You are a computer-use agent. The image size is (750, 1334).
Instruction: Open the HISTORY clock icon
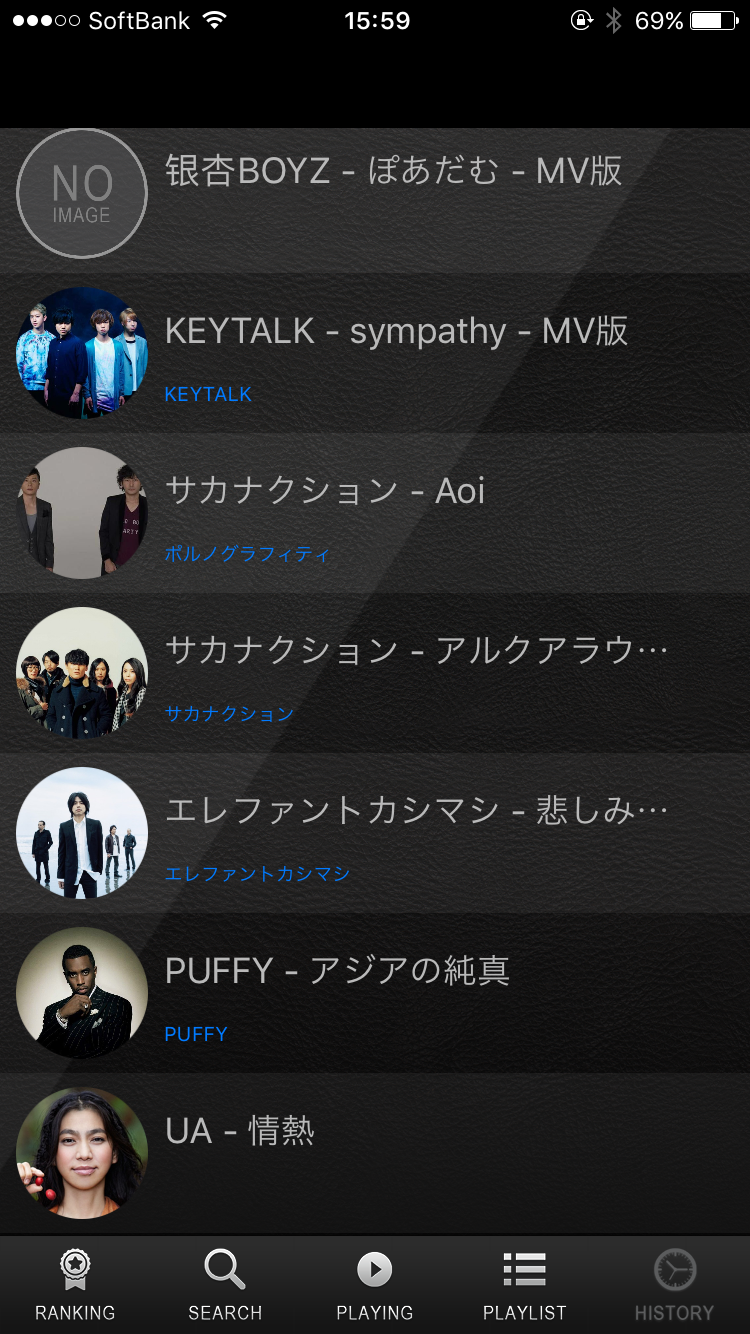point(674,1268)
